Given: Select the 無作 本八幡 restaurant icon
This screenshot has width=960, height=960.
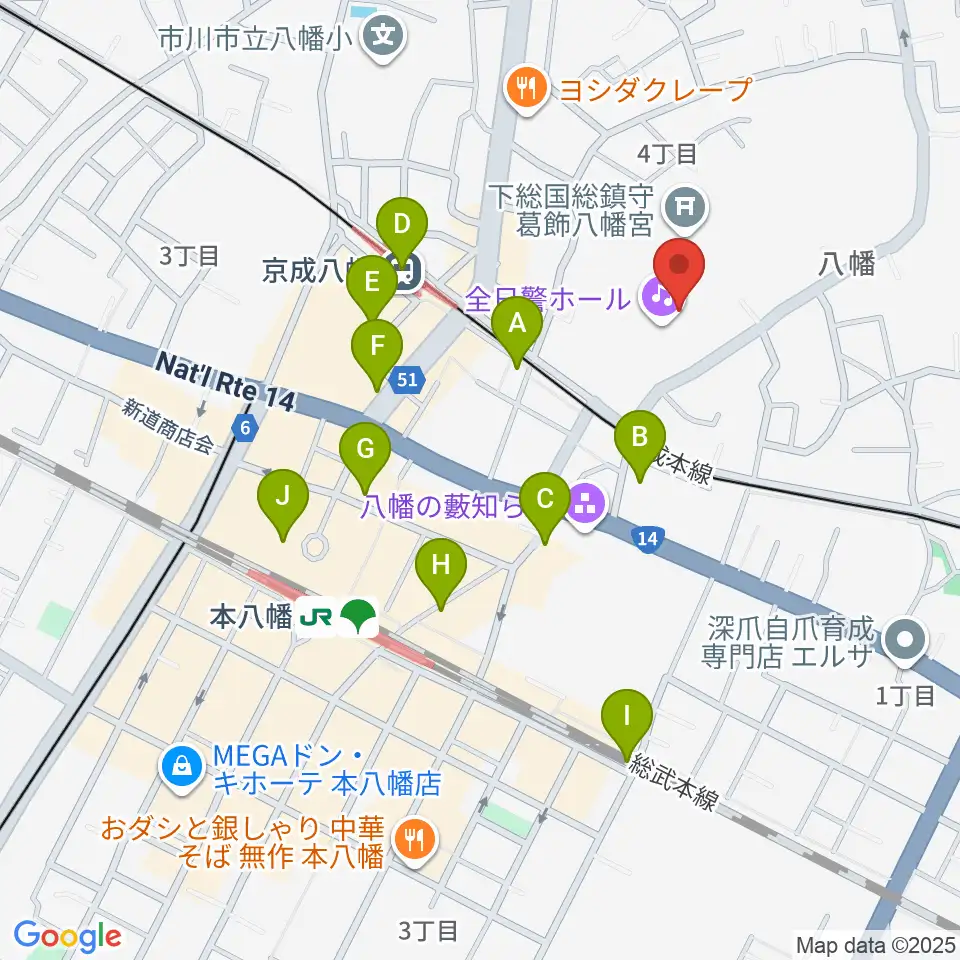Looking at the screenshot, I should (x=414, y=842).
